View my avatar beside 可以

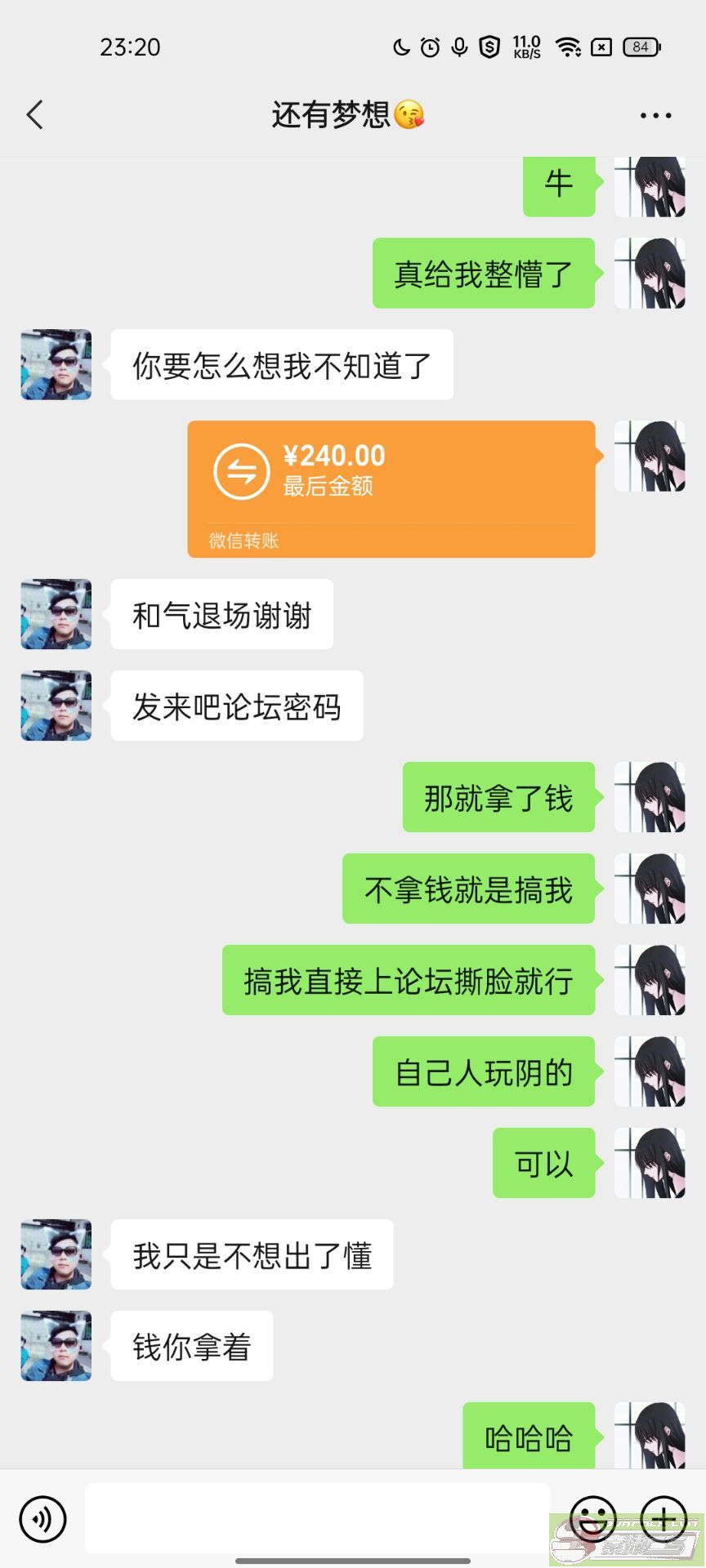pos(650,1163)
